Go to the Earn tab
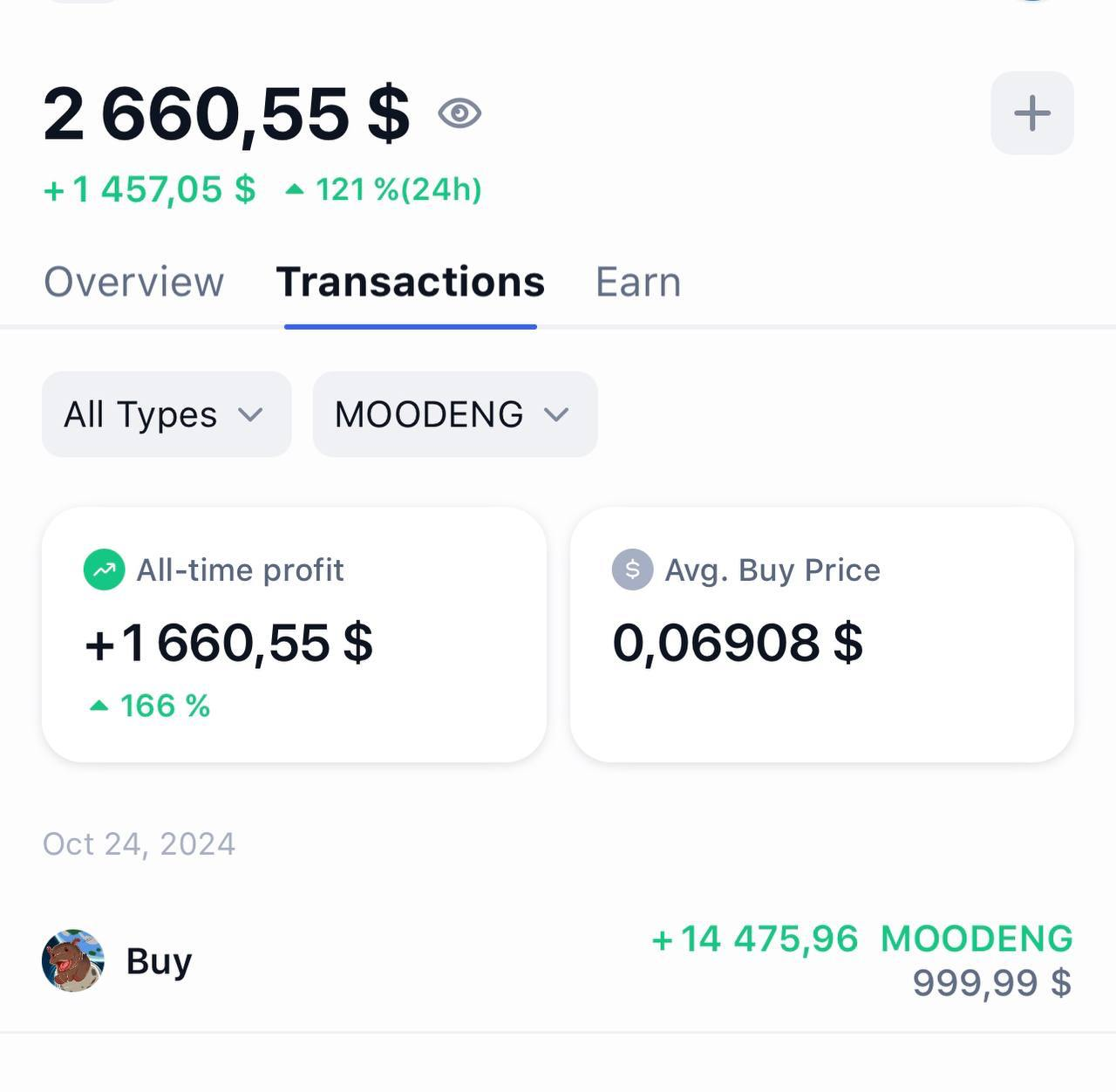Image resolution: width=1116 pixels, height=1092 pixels. click(637, 282)
